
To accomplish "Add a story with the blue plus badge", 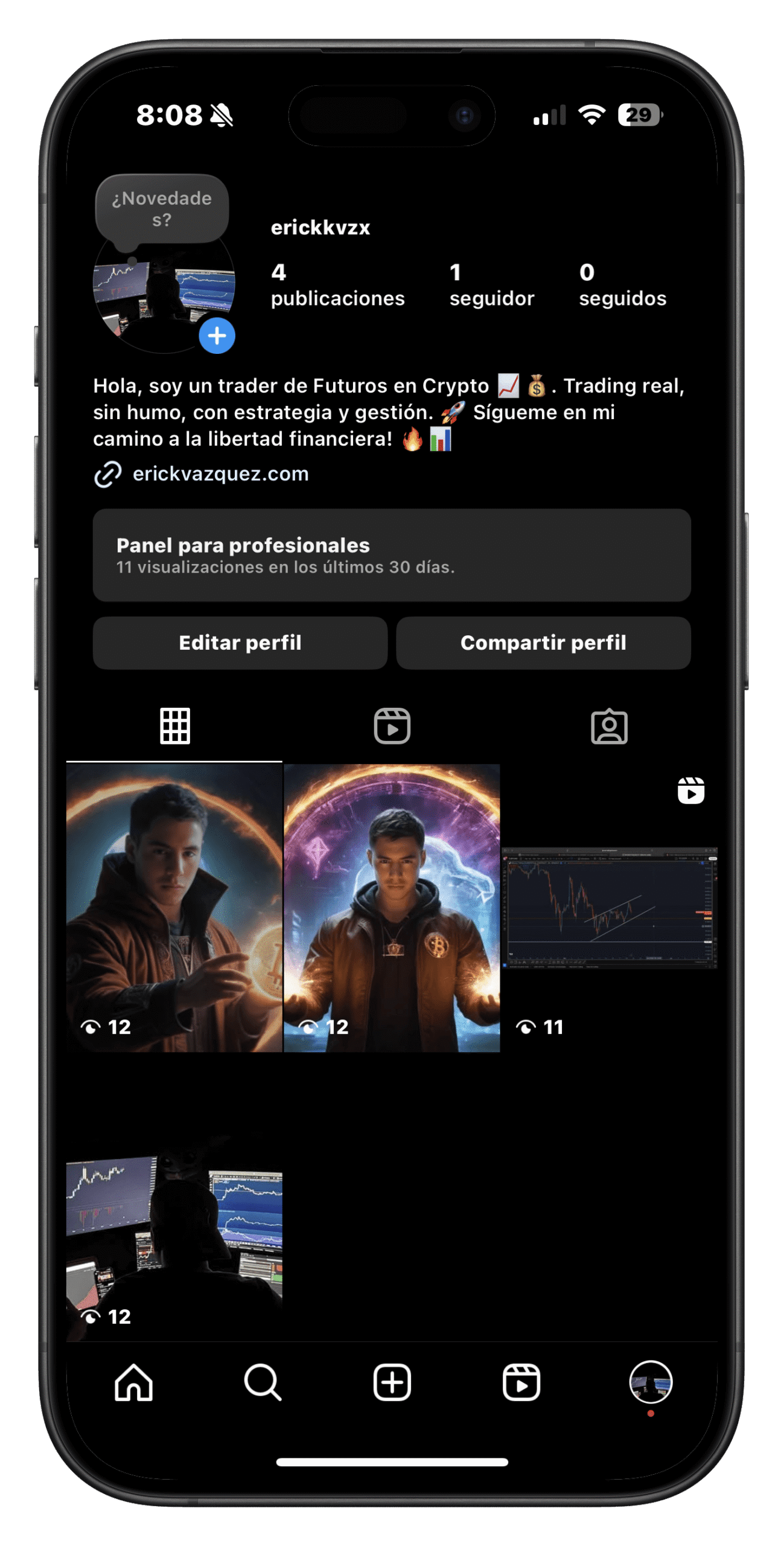I will [x=217, y=336].
